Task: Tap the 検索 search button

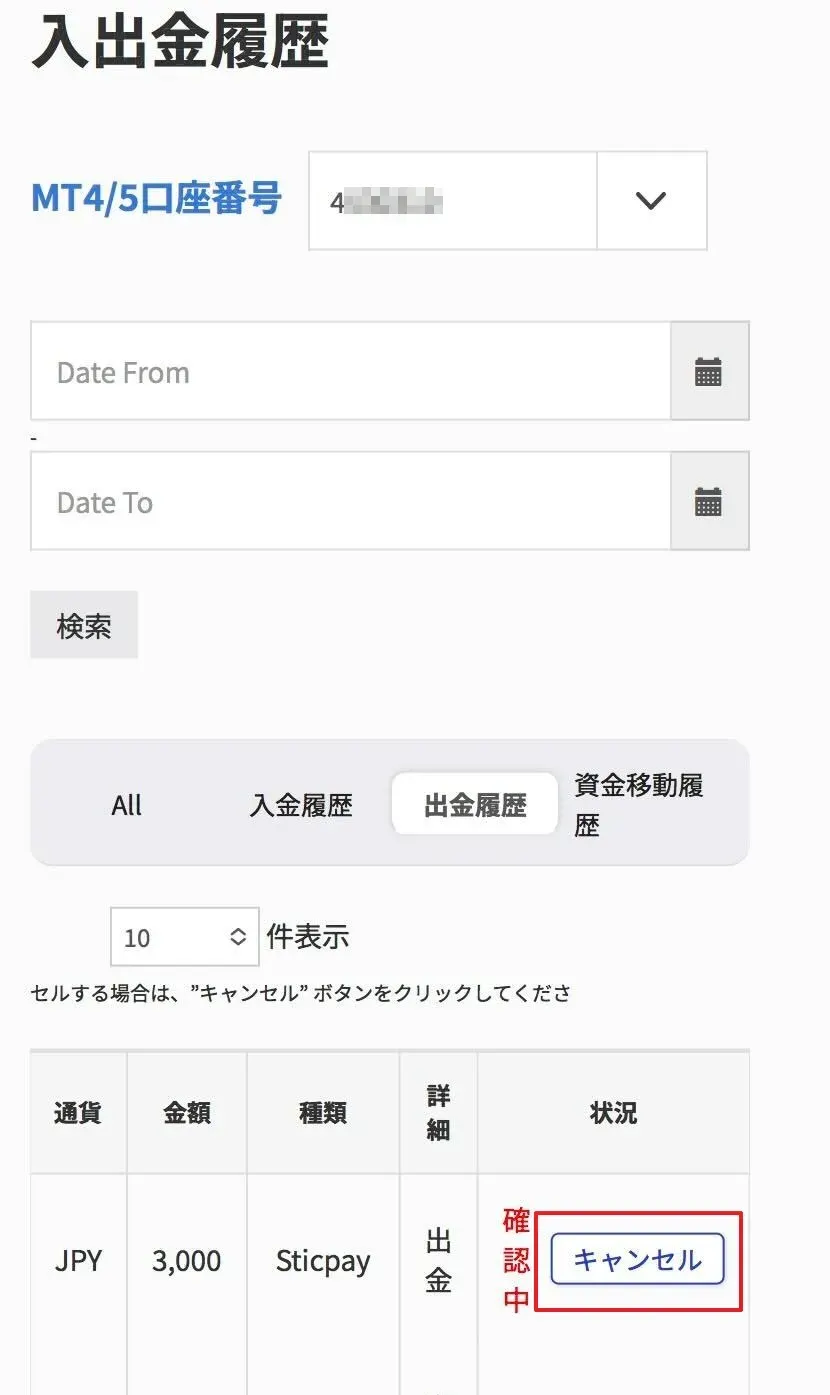Action: click(x=84, y=626)
